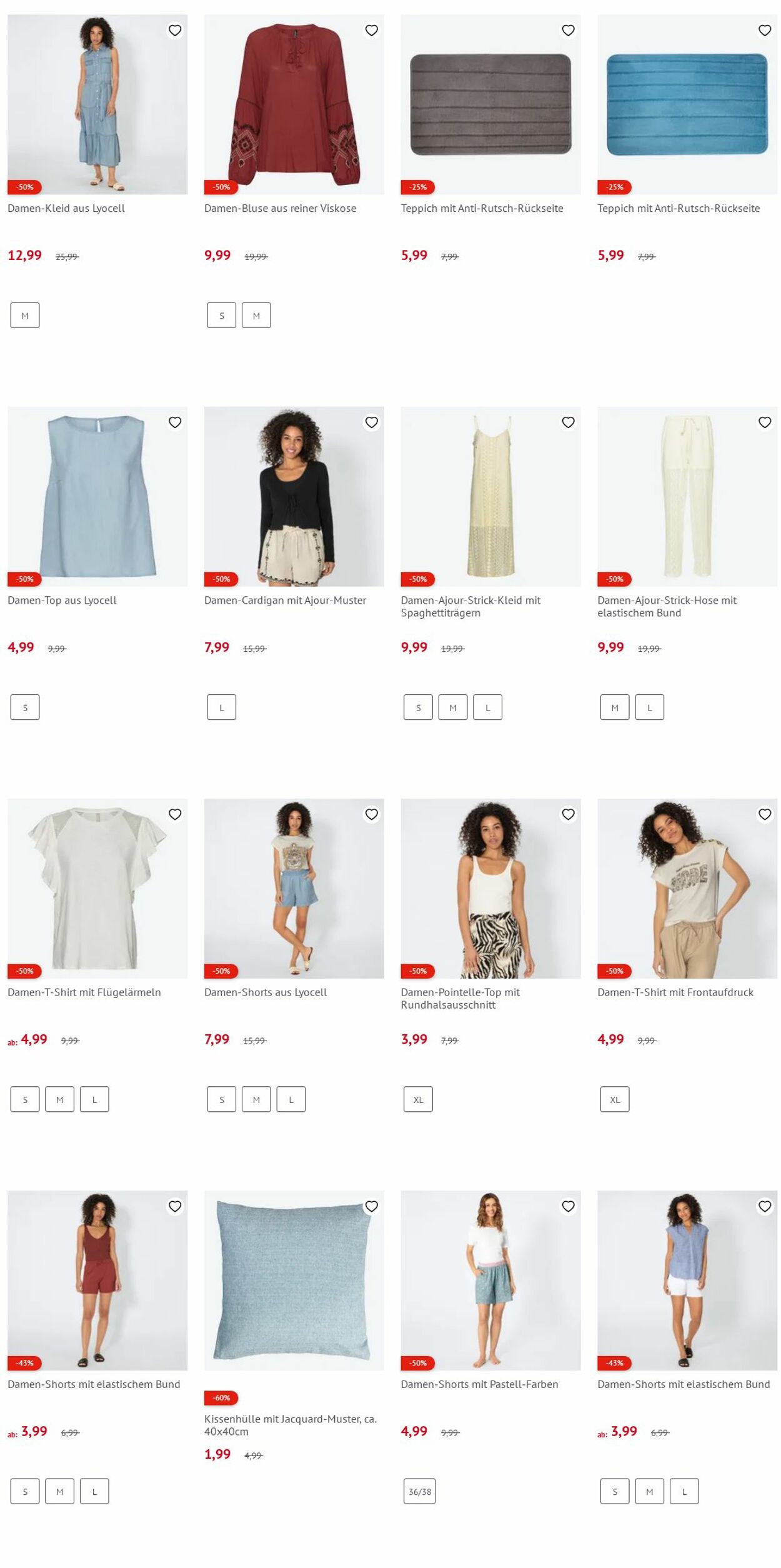Pick size S for Damen-Ajour-Strick-Kleid

[x=418, y=707]
